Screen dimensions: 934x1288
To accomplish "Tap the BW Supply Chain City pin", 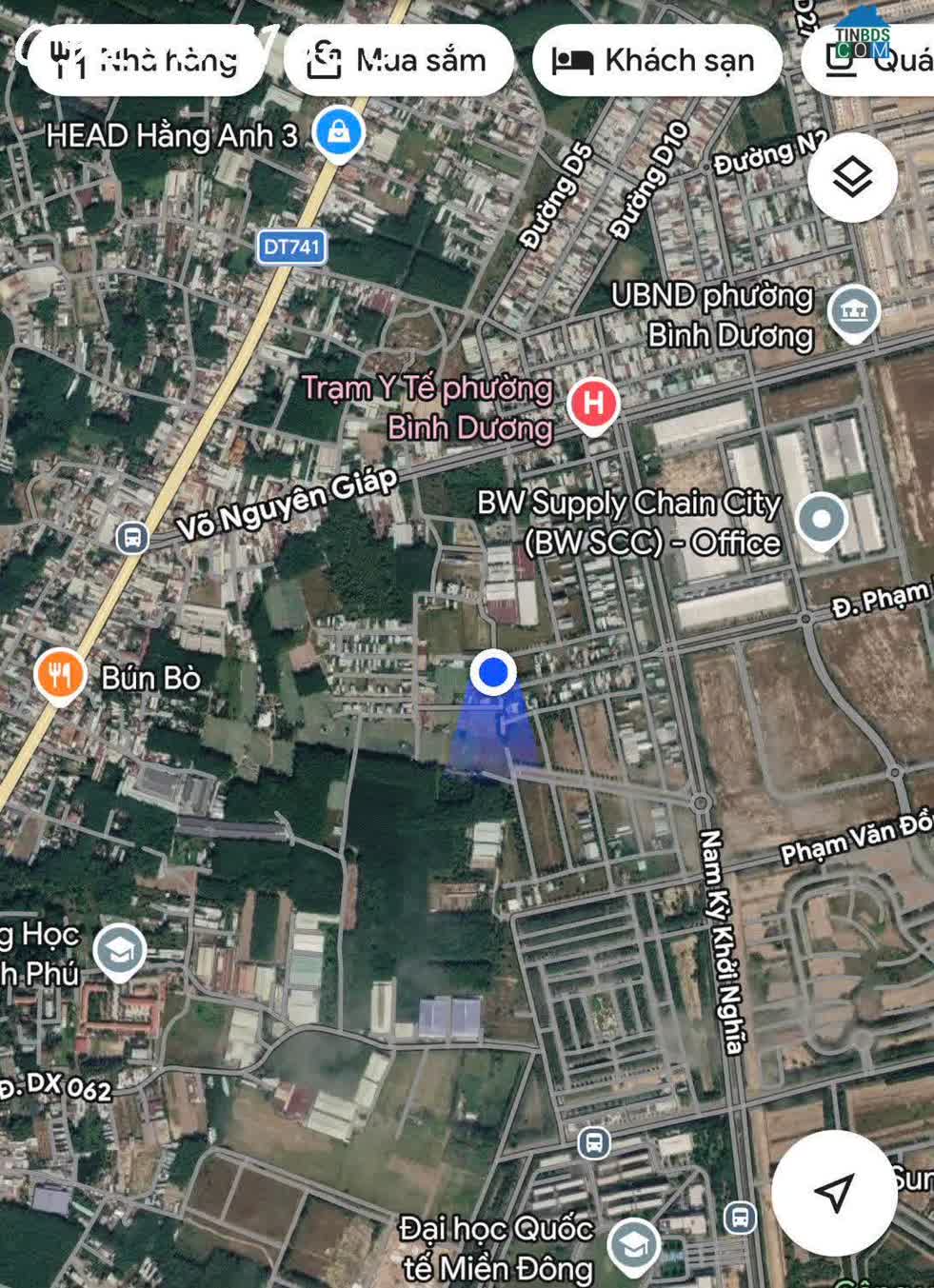I will (x=821, y=520).
